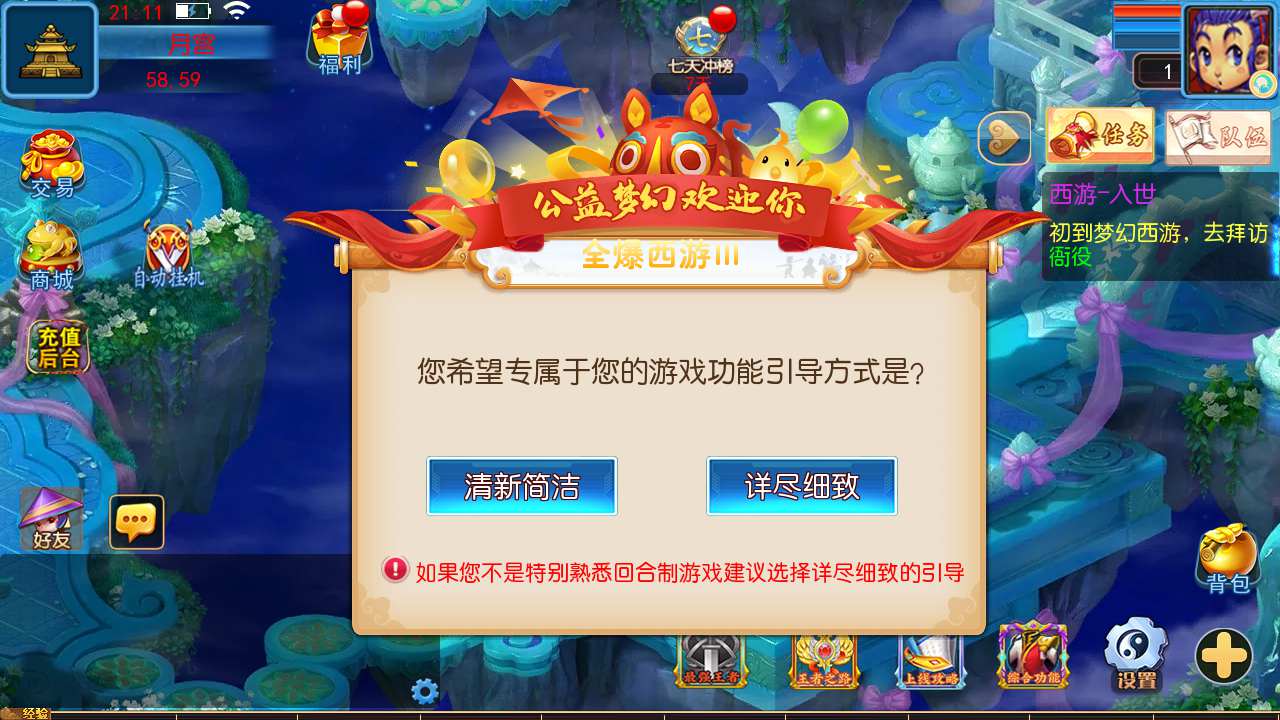The width and height of the screenshot is (1280, 720).
Task: Tap the small blue gear icon
Action: pos(425,691)
